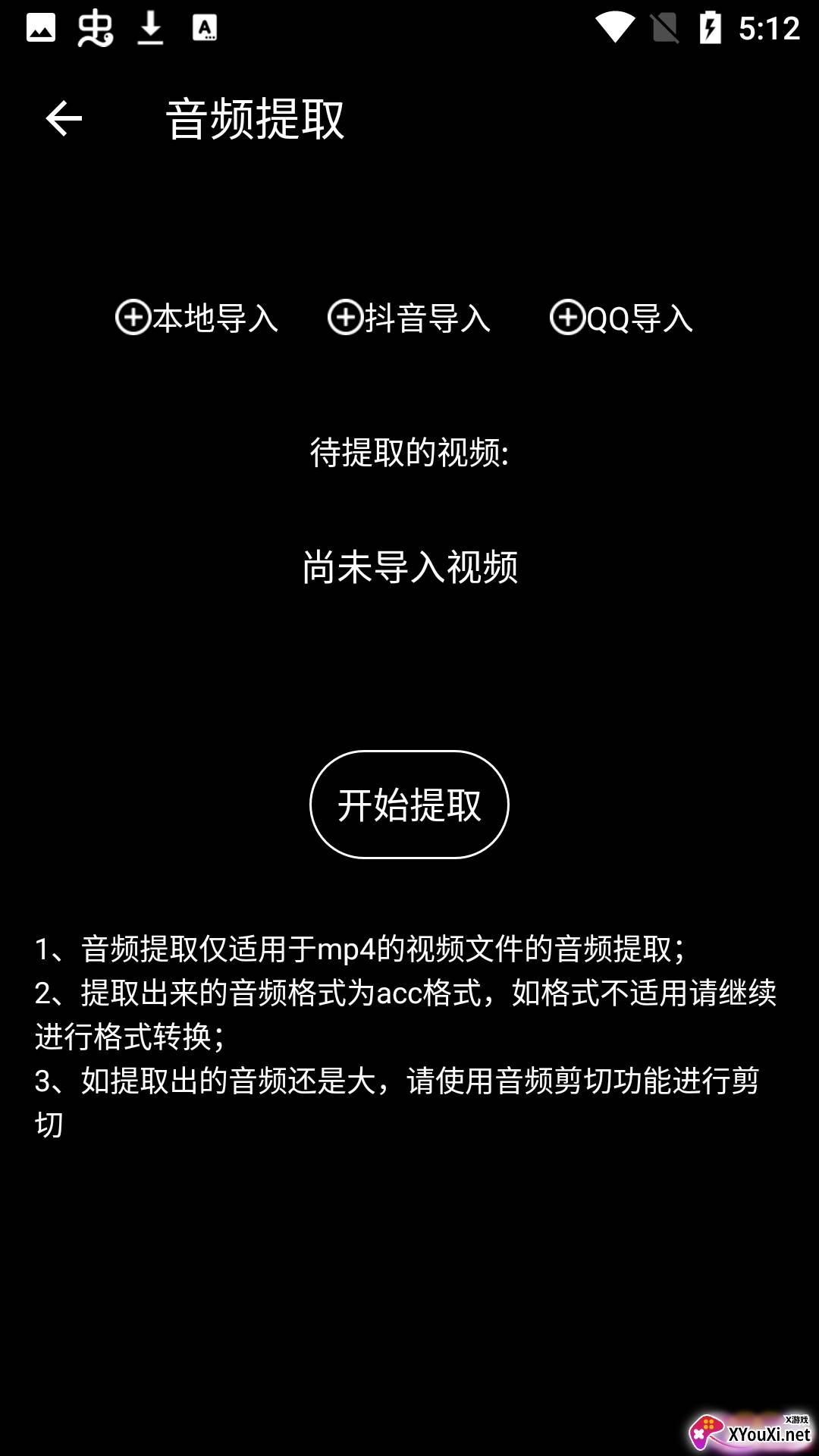Import a video via 本地导入
Screen dimensions: 819x1456
click(196, 318)
